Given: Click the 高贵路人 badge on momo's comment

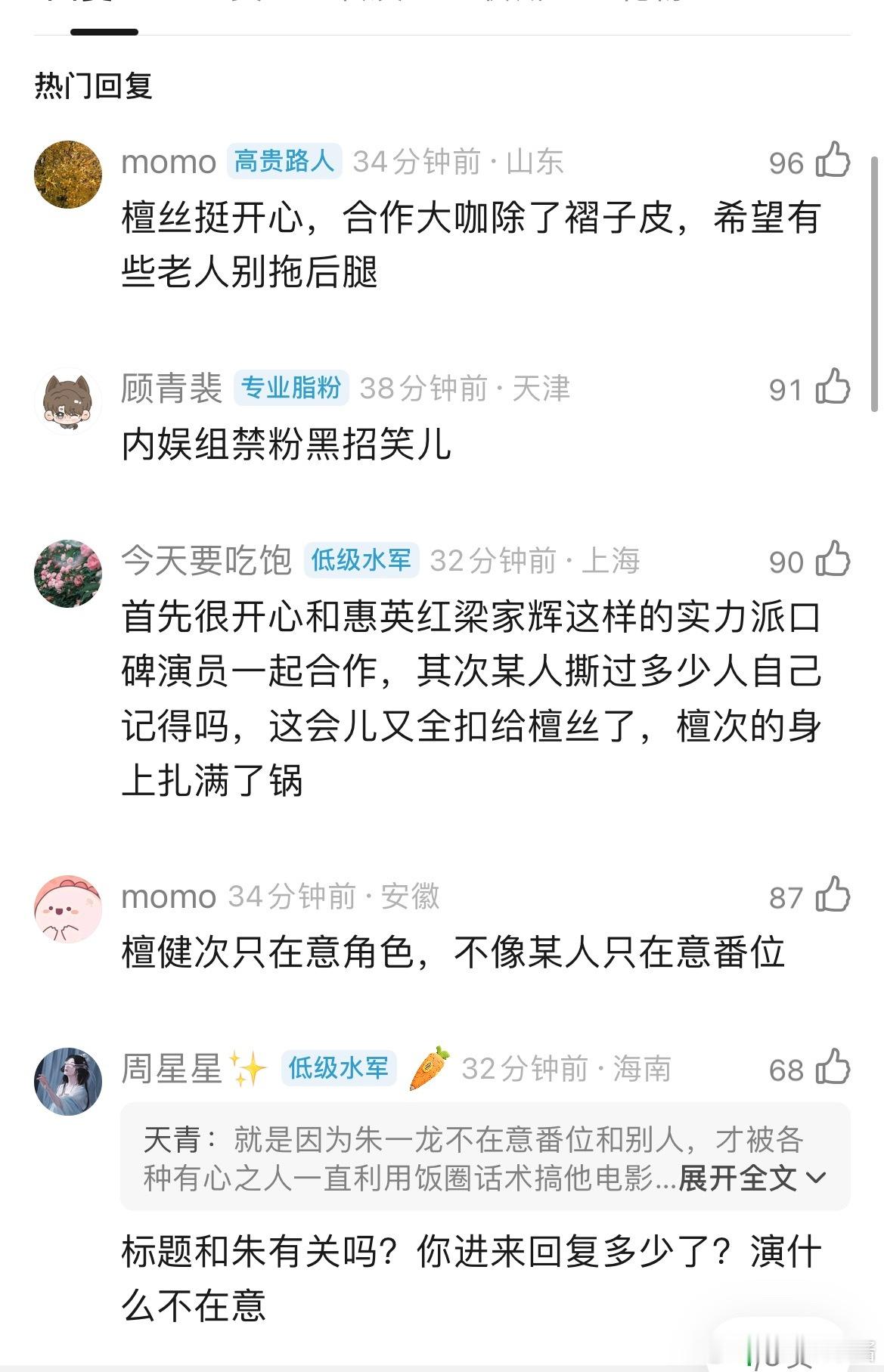Looking at the screenshot, I should tap(285, 161).
